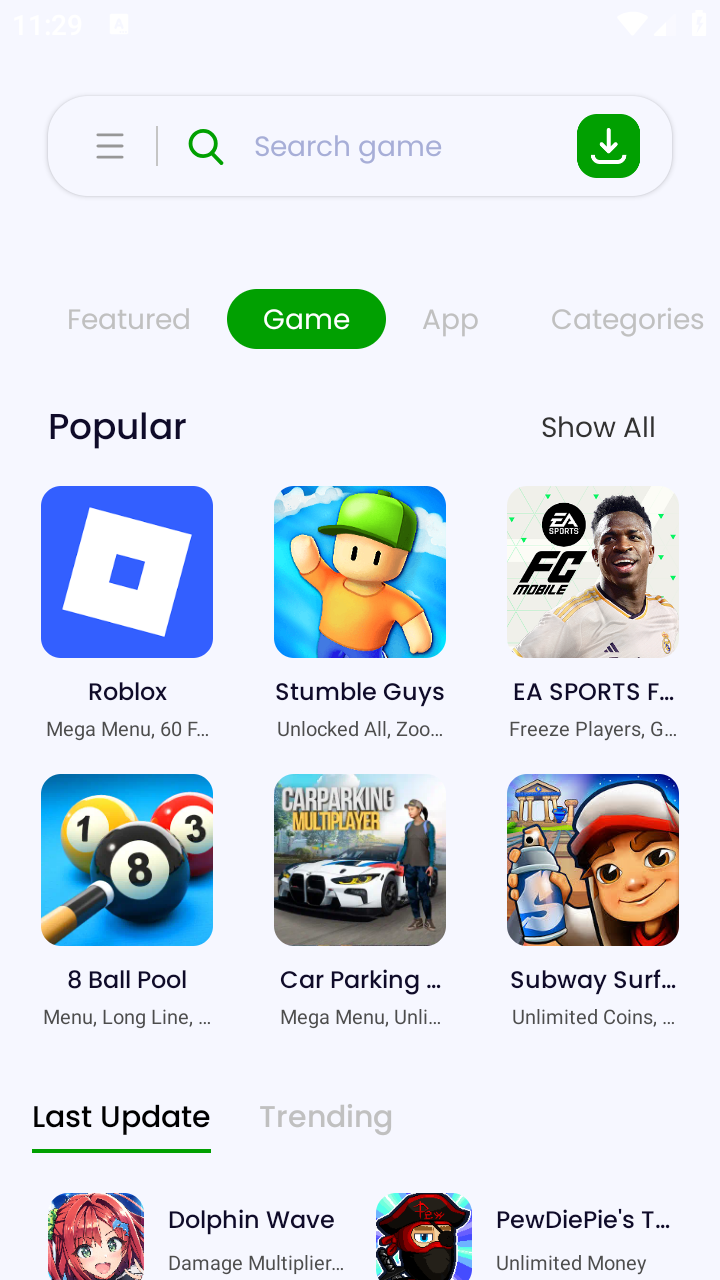
Task: Switch to the App tab
Action: 450,320
